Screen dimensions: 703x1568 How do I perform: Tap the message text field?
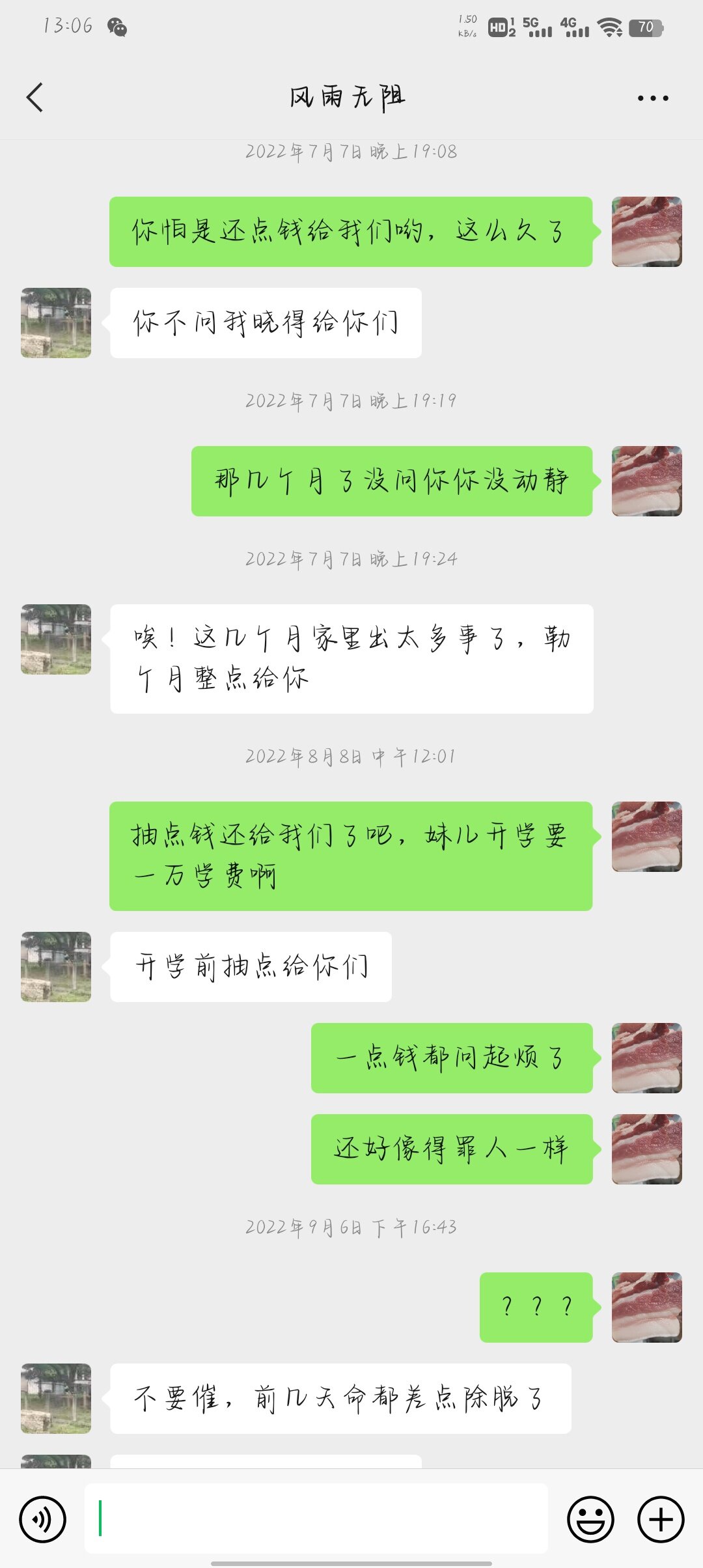coord(316,1518)
